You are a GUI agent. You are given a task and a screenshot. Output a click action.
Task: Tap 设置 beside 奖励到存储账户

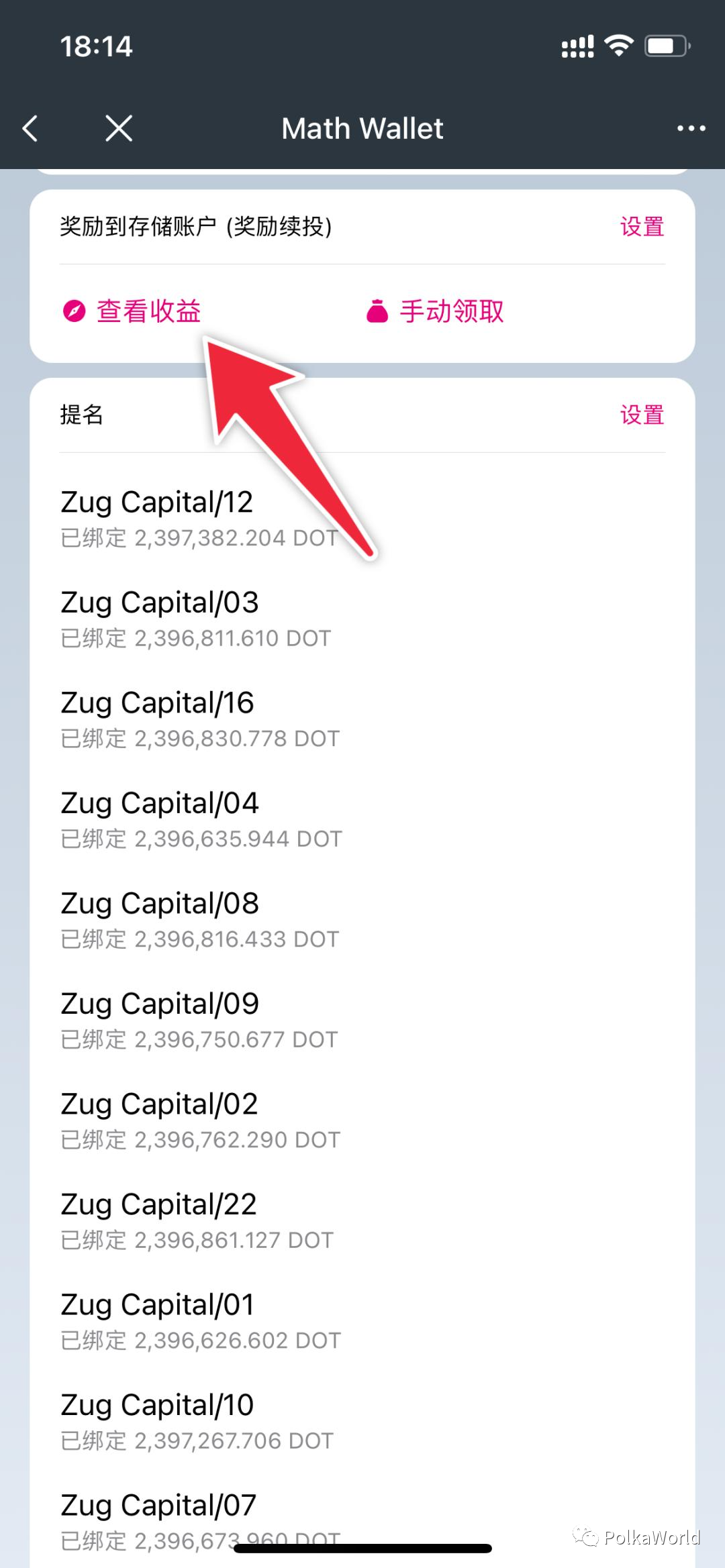[x=642, y=227]
